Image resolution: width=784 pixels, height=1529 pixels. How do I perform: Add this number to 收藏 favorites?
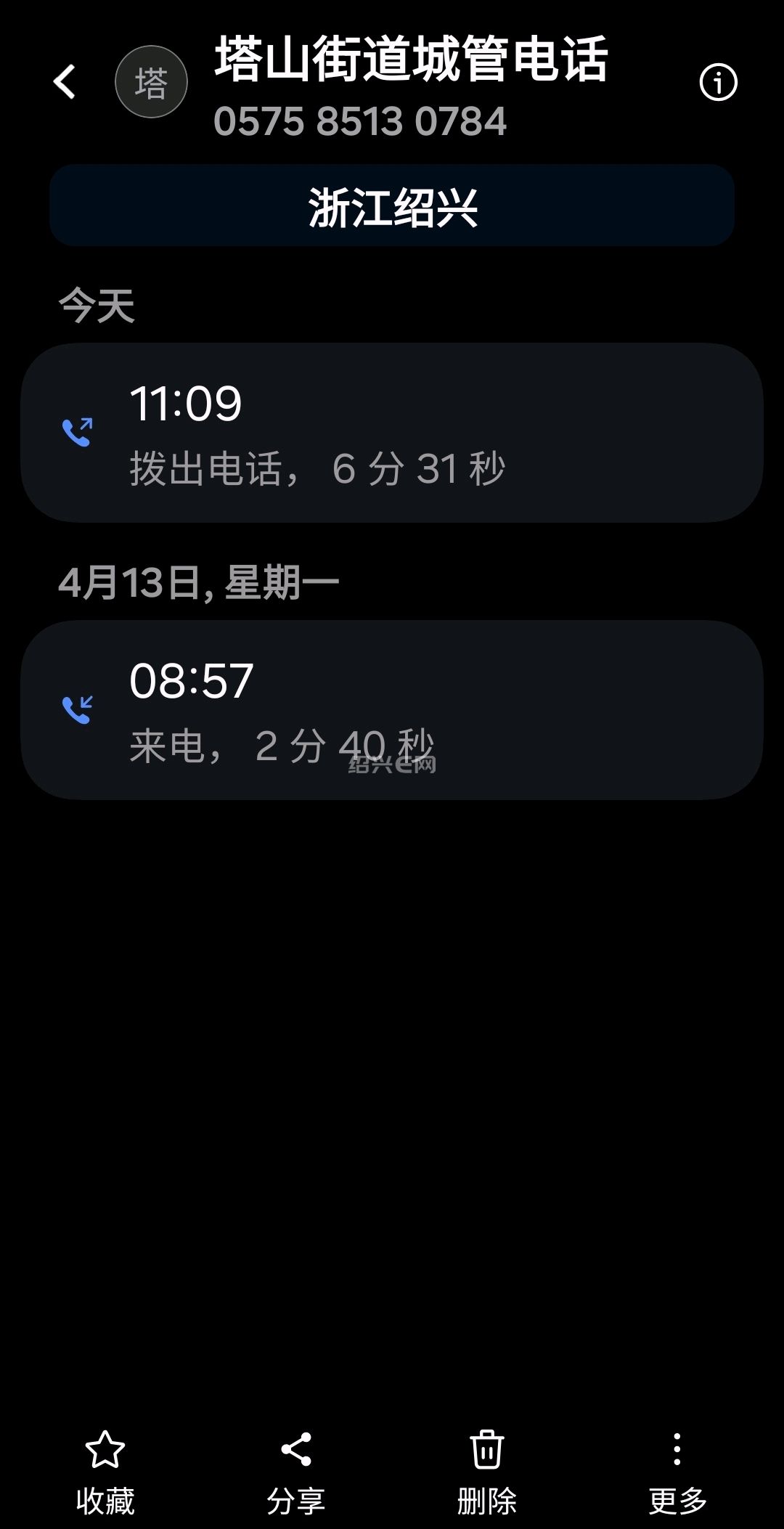point(105,1472)
